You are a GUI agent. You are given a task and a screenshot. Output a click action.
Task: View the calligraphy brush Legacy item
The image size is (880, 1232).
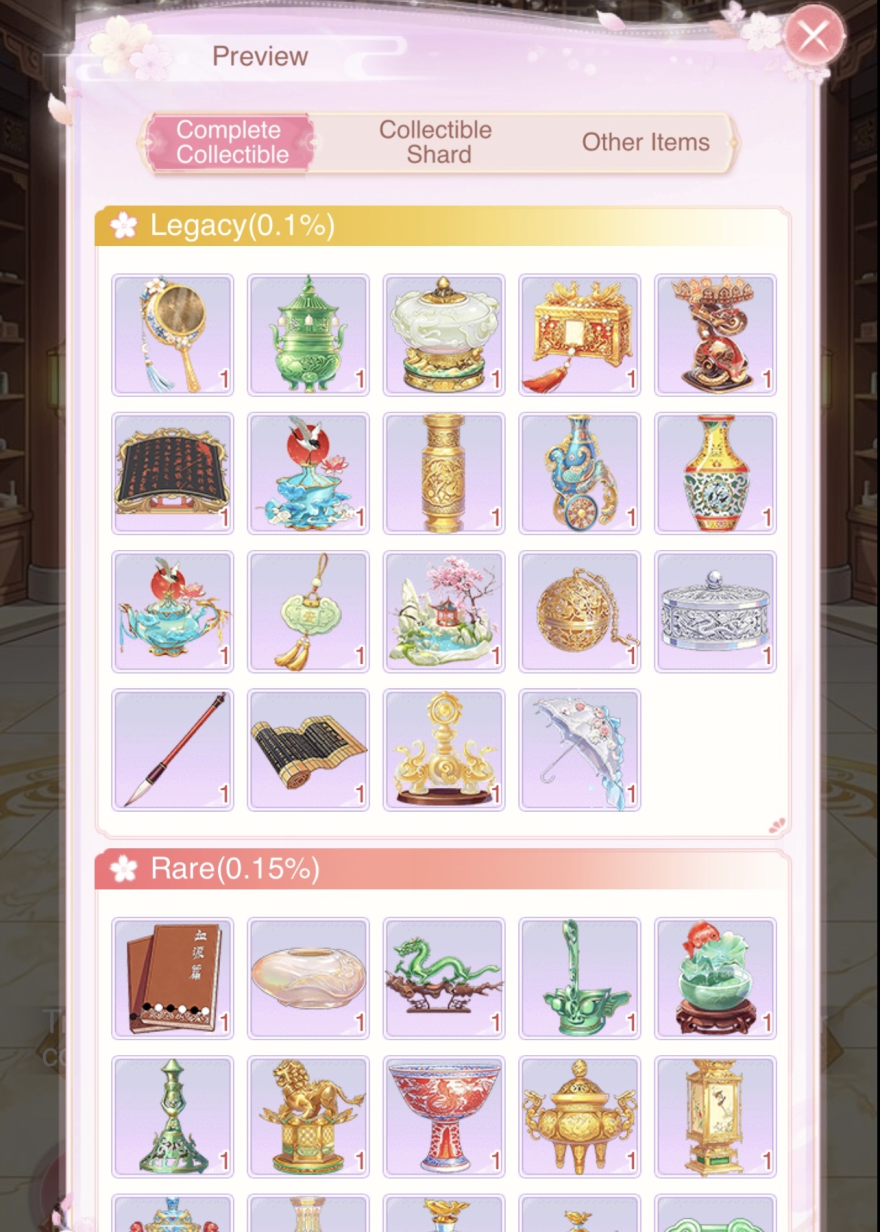tap(172, 749)
